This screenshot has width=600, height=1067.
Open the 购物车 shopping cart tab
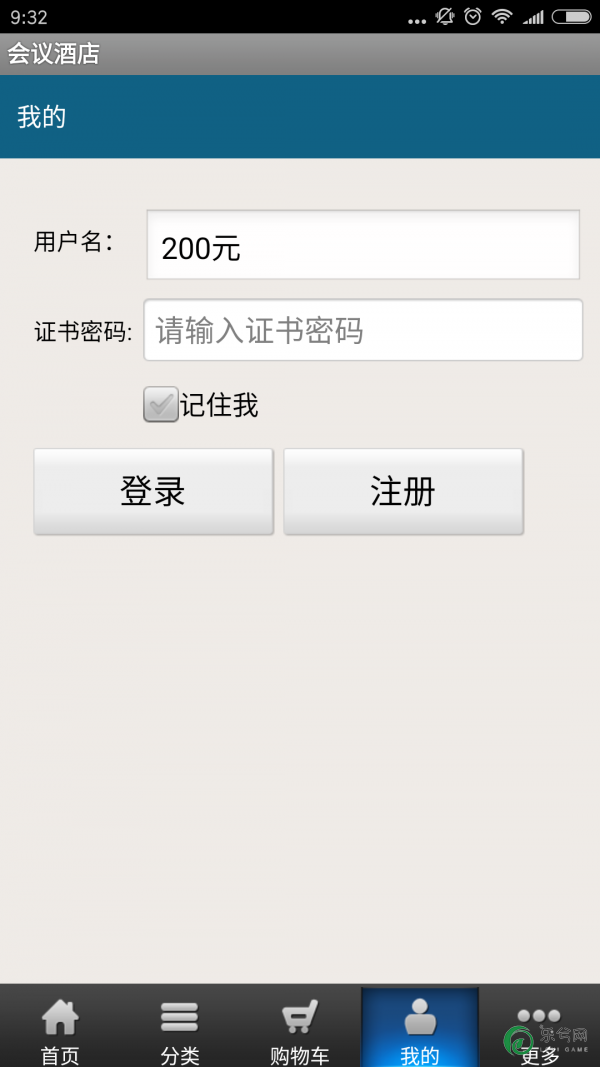pyautogui.click(x=300, y=1028)
